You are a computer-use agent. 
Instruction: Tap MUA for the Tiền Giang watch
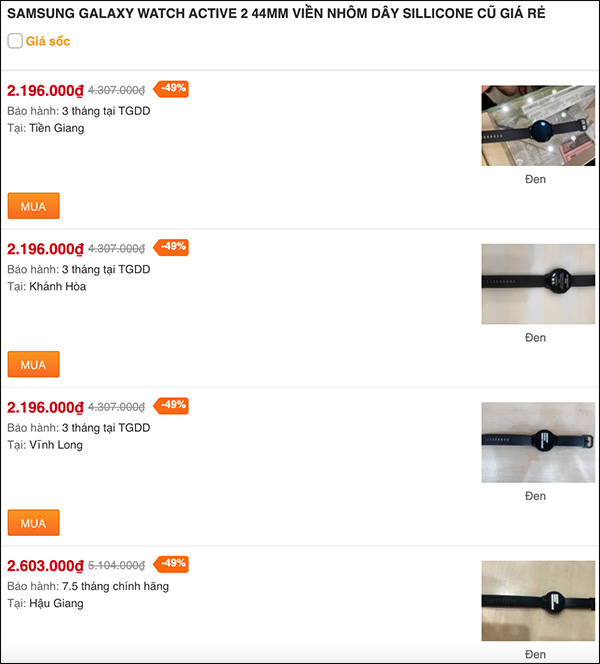[x=33, y=205]
